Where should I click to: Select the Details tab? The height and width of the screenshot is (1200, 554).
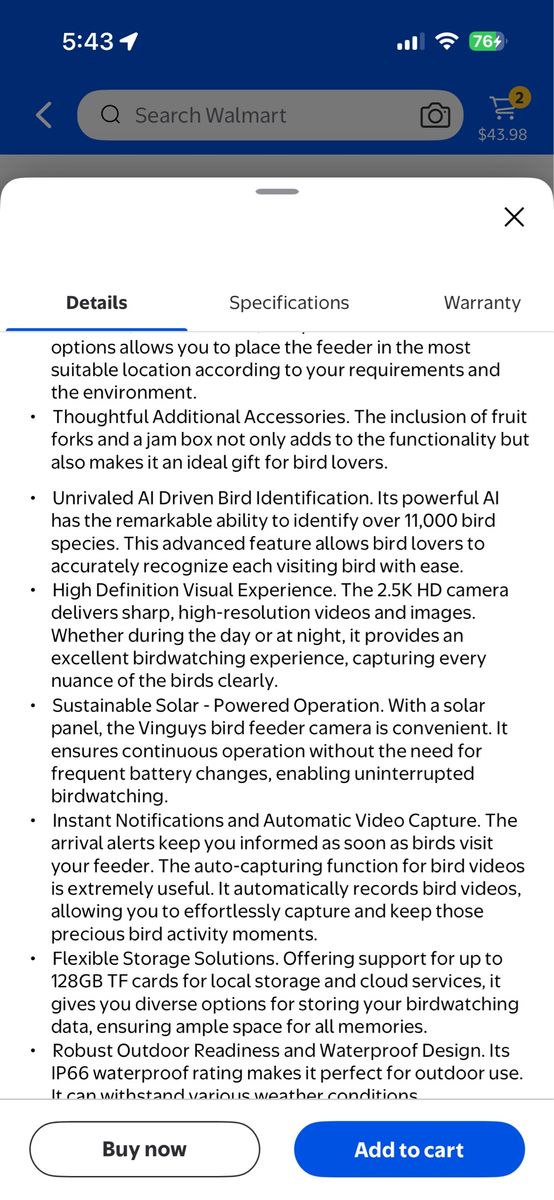click(97, 303)
